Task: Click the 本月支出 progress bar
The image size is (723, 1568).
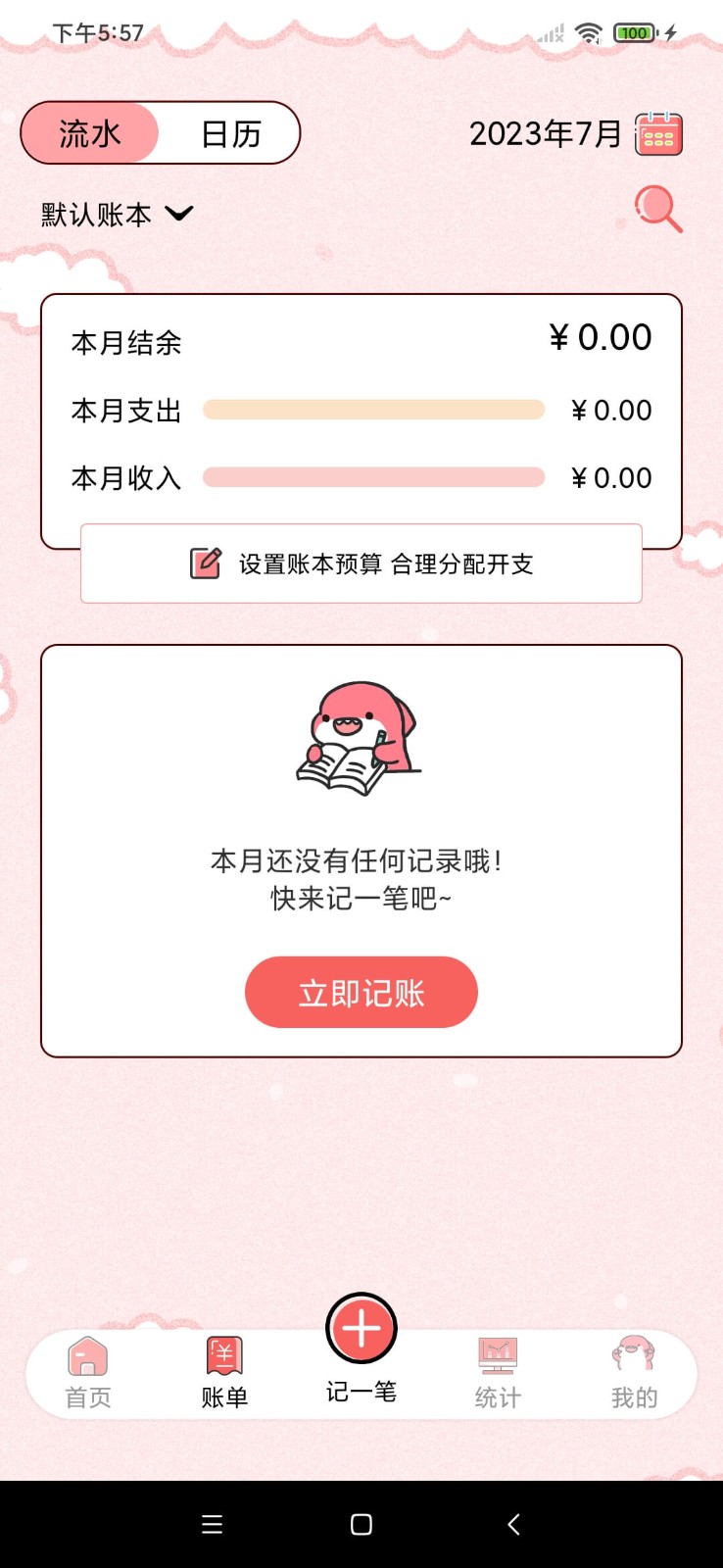Action: tap(372, 410)
